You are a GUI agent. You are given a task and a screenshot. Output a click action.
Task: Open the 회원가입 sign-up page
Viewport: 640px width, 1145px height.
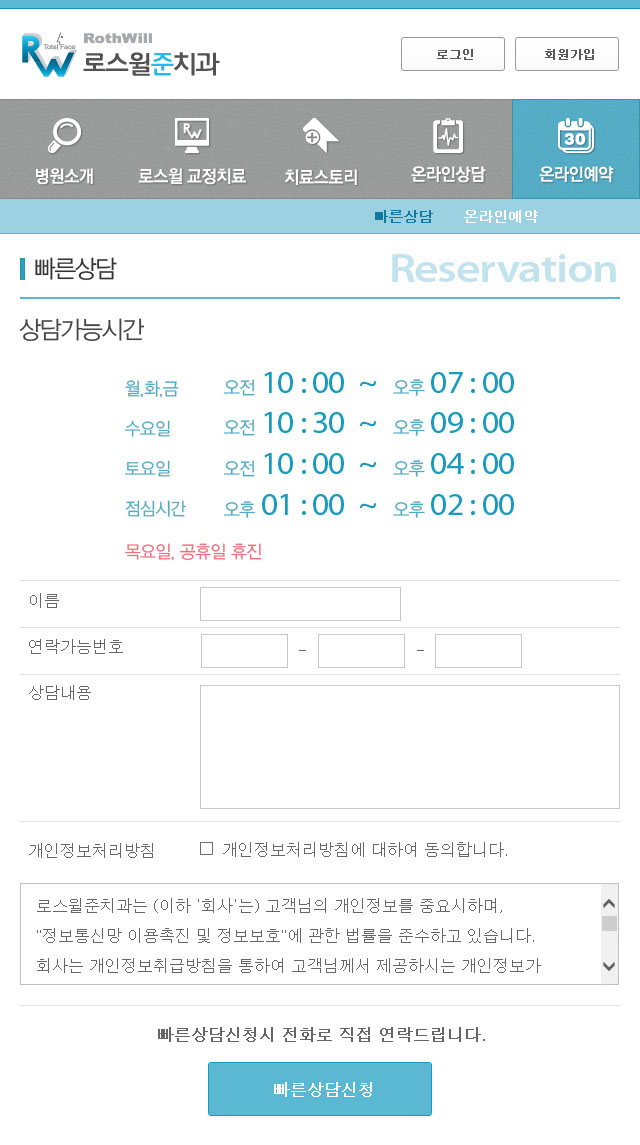(567, 54)
